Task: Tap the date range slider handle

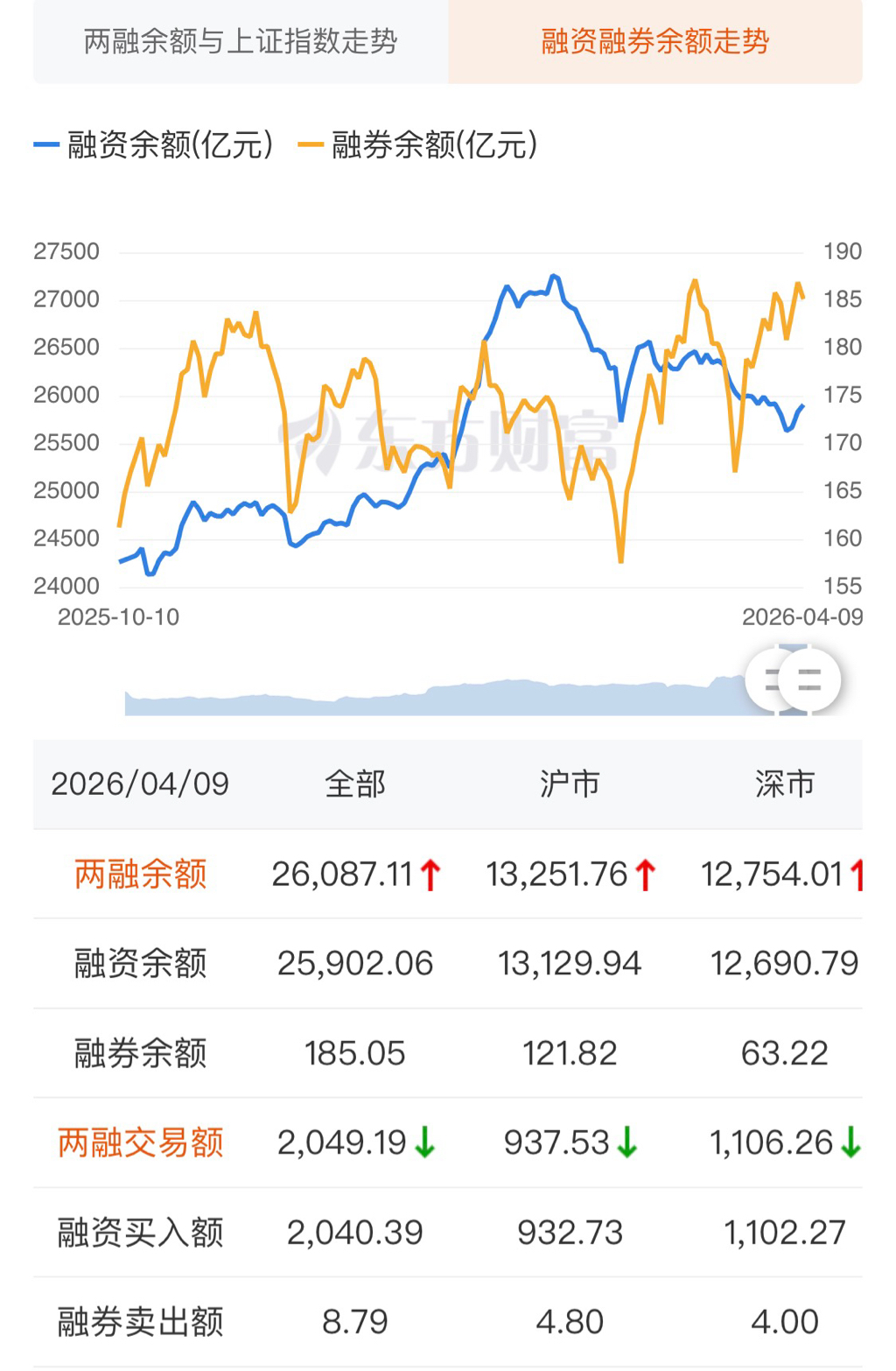Action: tap(807, 679)
